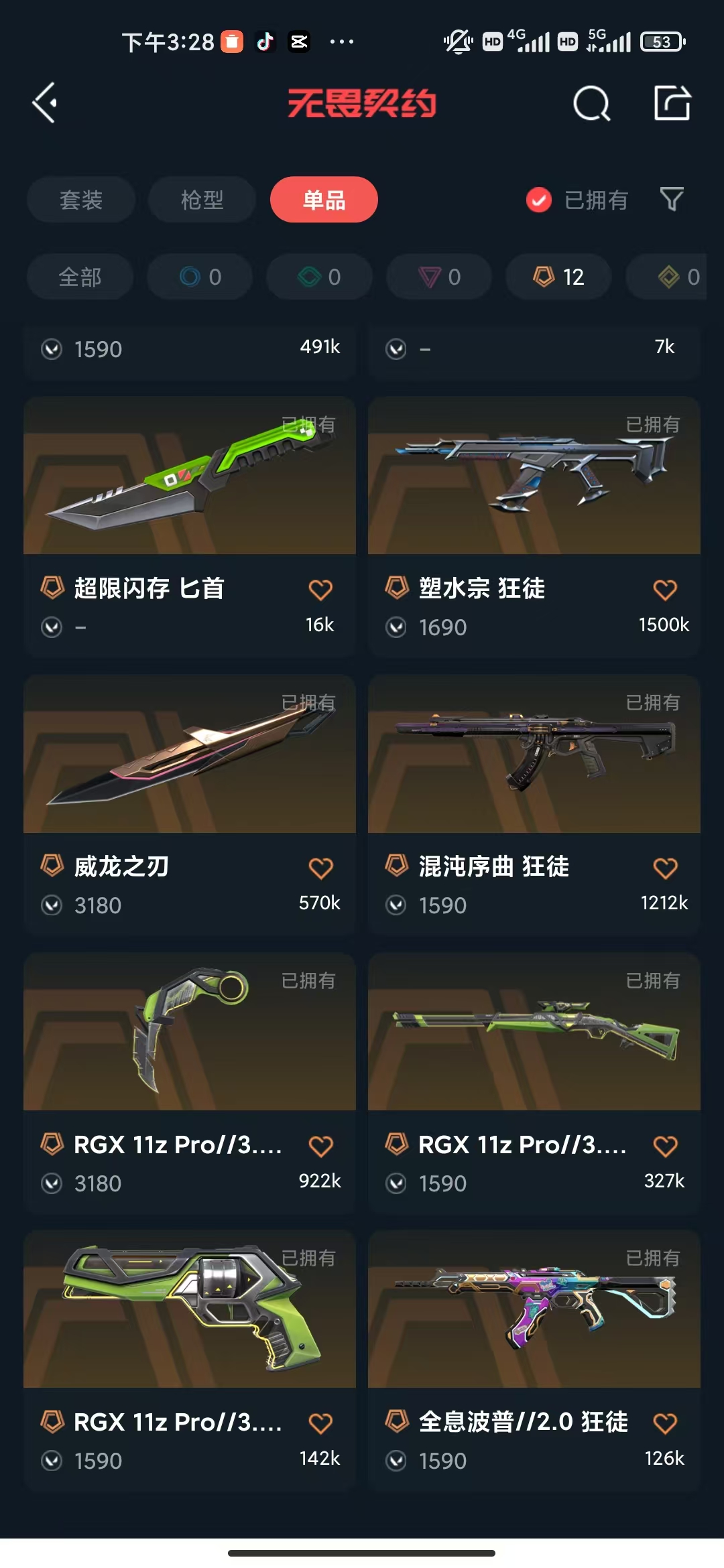Select the purple triangle tier chip

point(439,277)
